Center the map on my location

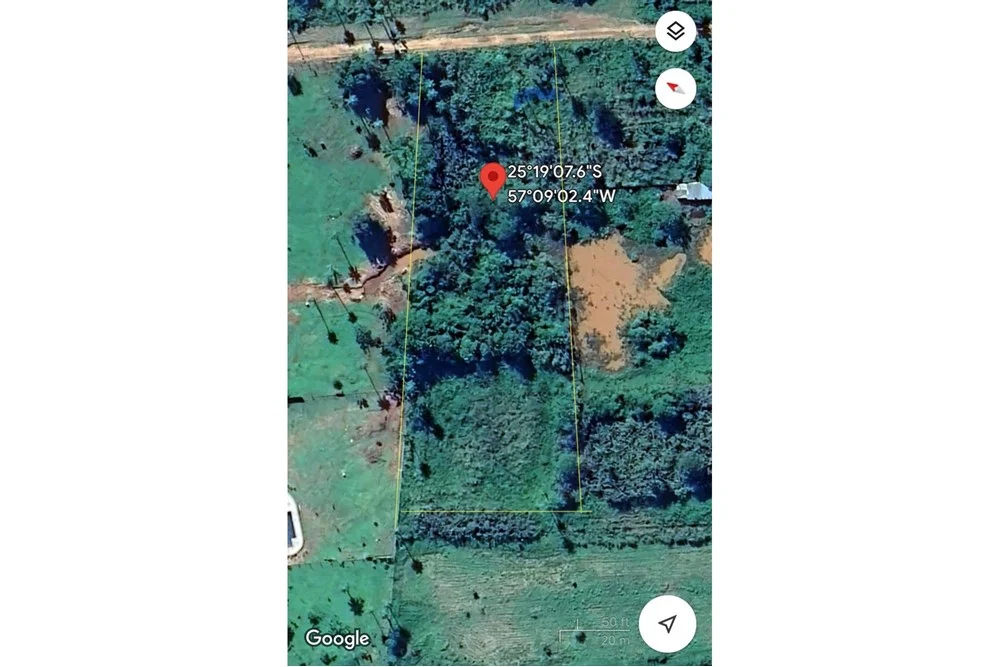tap(667, 624)
